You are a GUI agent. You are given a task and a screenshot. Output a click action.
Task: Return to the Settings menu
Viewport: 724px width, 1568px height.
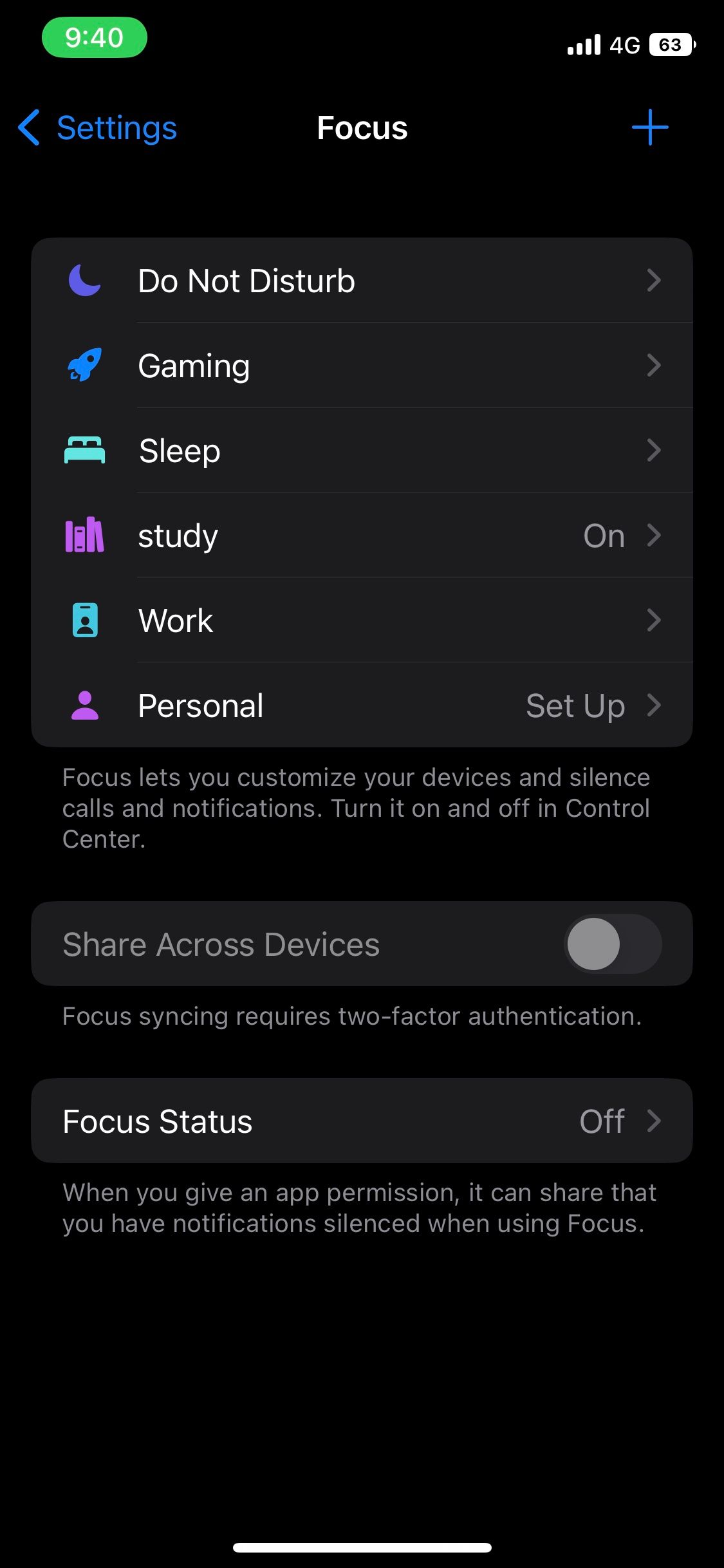[x=97, y=127]
